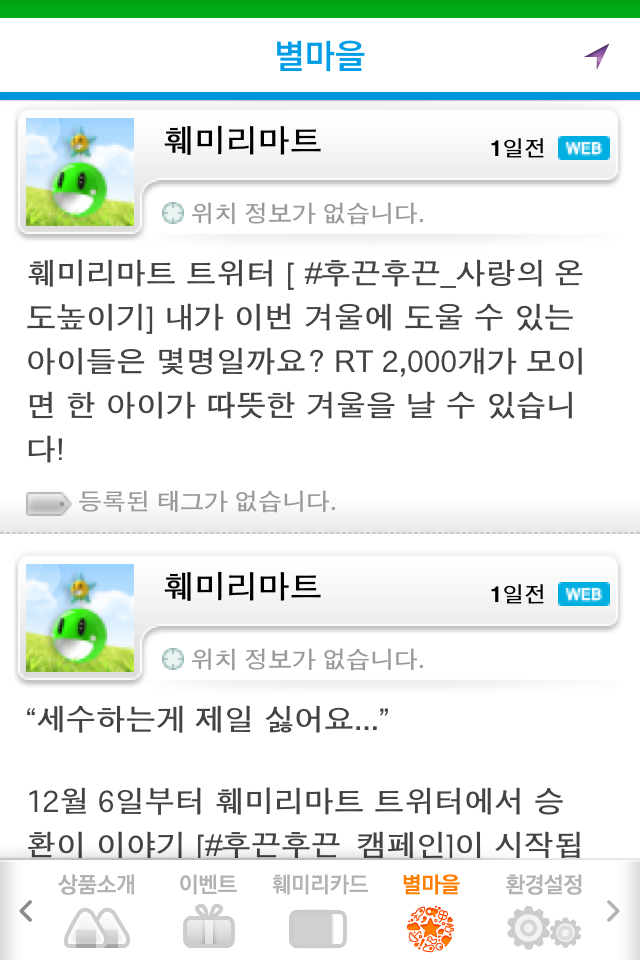Switch to the 상품소개 tab
Image resolution: width=640 pixels, height=960 pixels.
click(x=97, y=910)
